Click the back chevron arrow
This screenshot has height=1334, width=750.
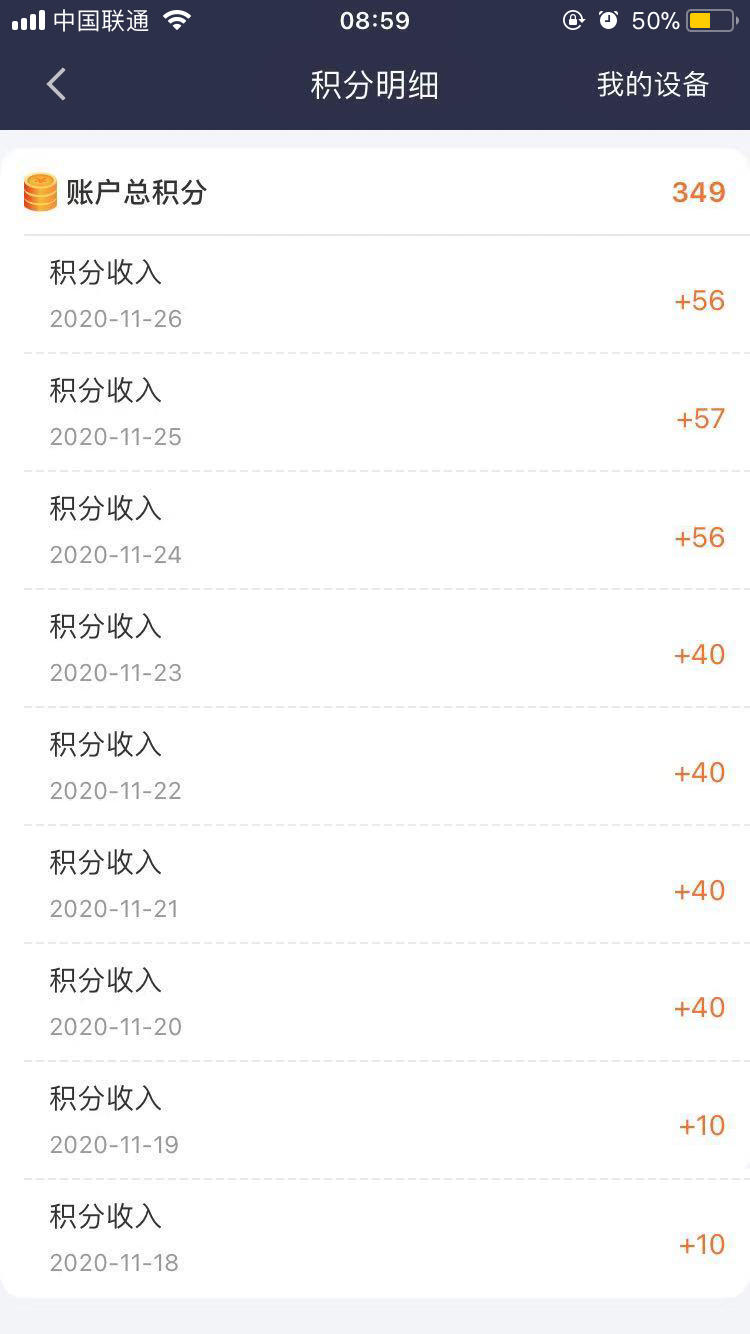click(x=55, y=84)
